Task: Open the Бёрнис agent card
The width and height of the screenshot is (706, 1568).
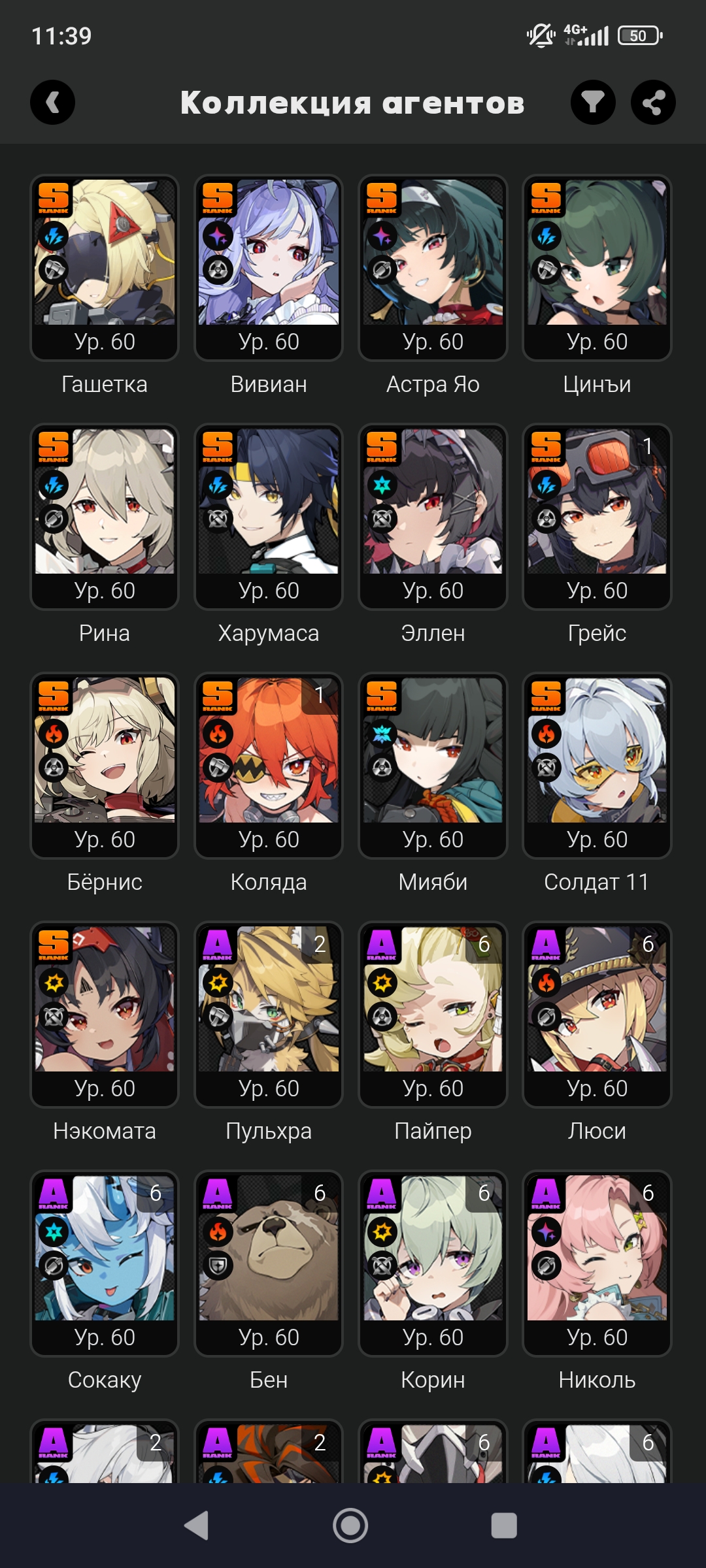Action: (105, 766)
